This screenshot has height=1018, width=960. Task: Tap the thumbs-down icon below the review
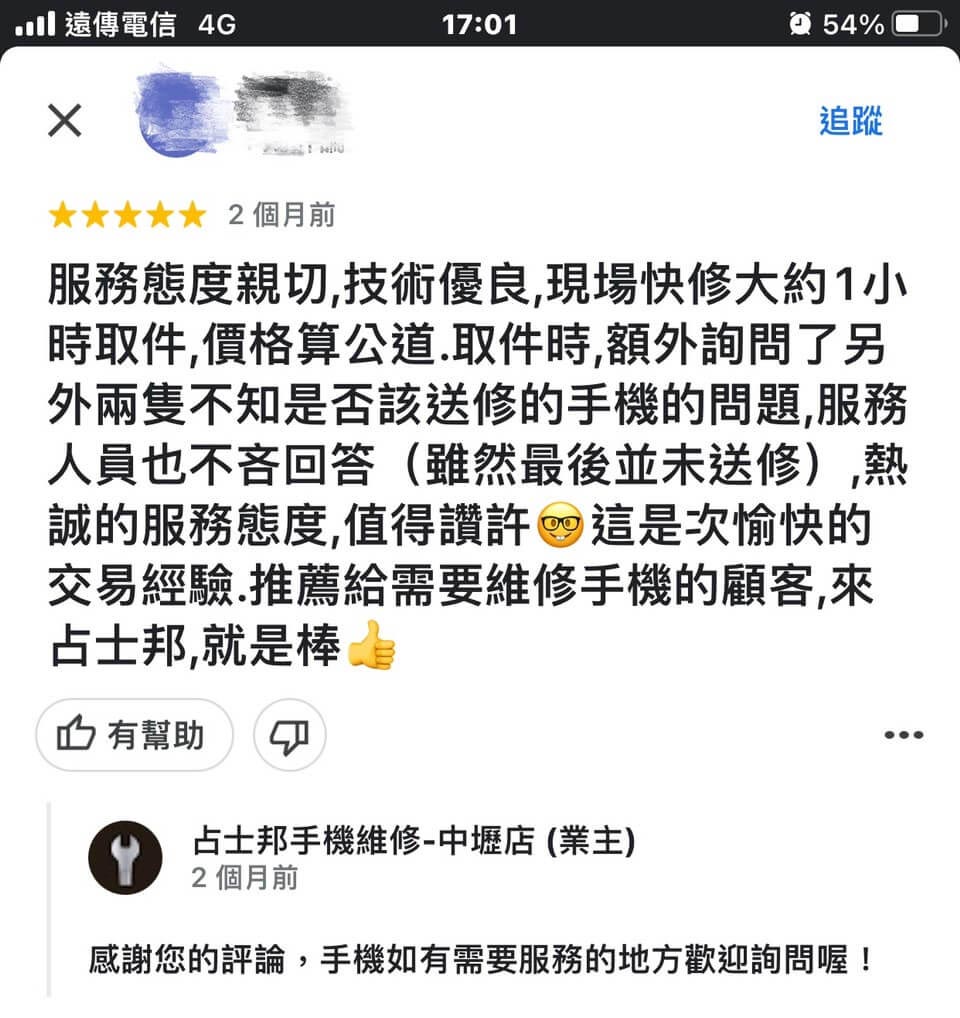289,735
